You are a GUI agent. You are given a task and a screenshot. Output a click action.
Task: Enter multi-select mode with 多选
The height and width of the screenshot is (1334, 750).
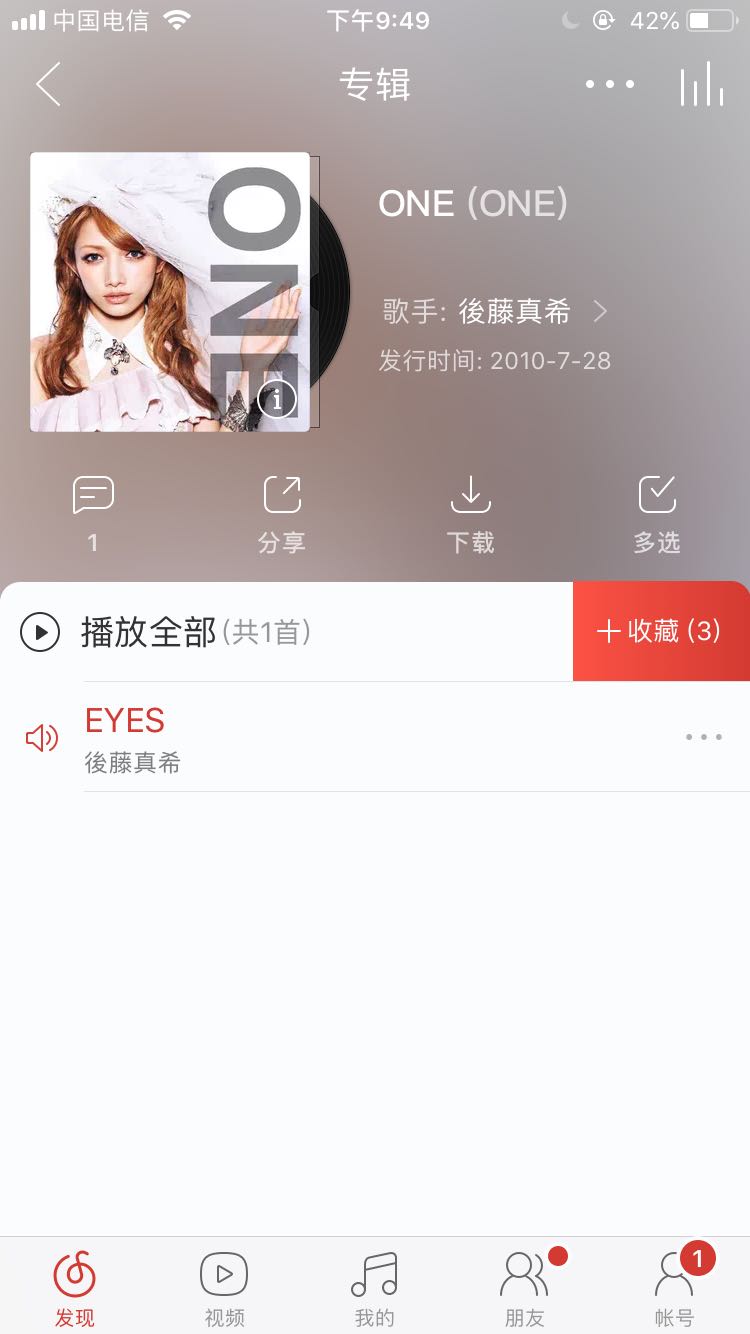657,513
